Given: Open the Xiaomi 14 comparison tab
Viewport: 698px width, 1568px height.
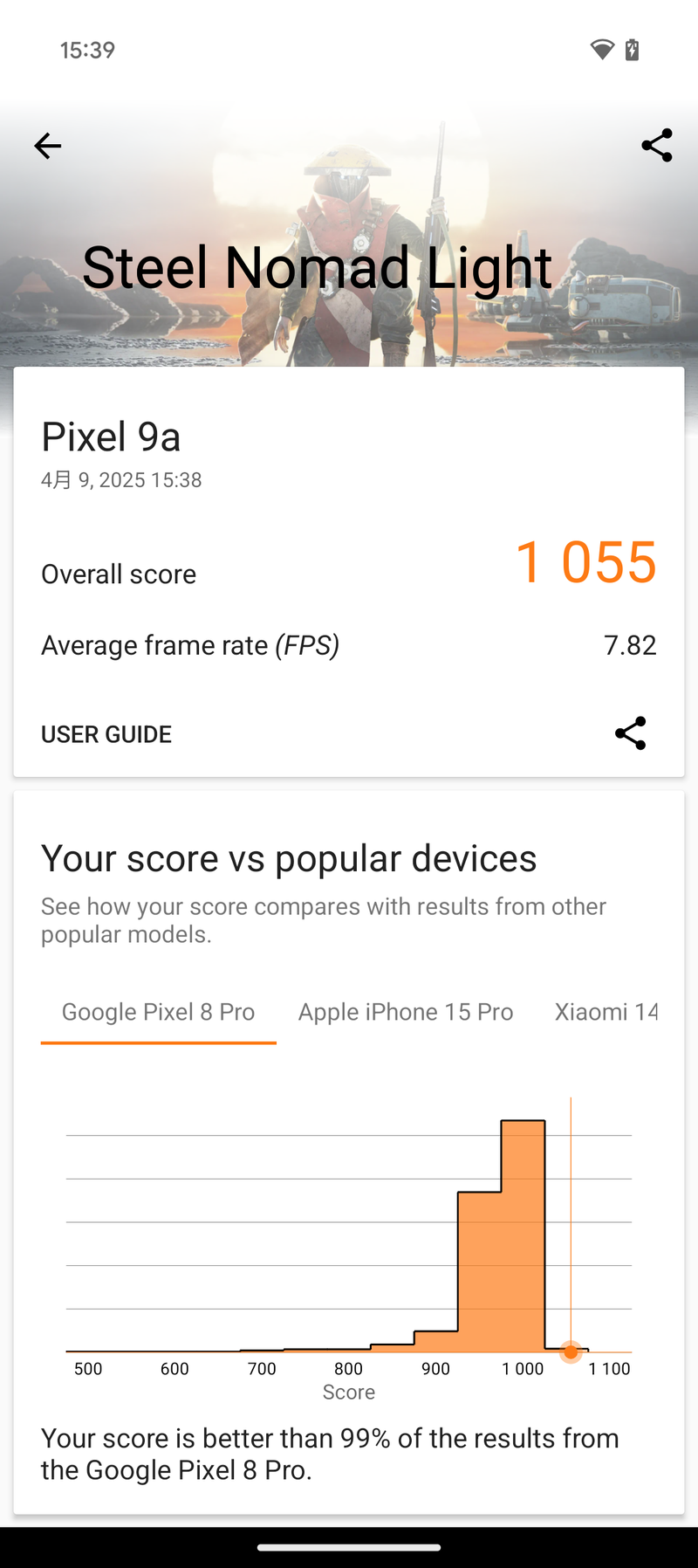Looking at the screenshot, I should tap(606, 1011).
